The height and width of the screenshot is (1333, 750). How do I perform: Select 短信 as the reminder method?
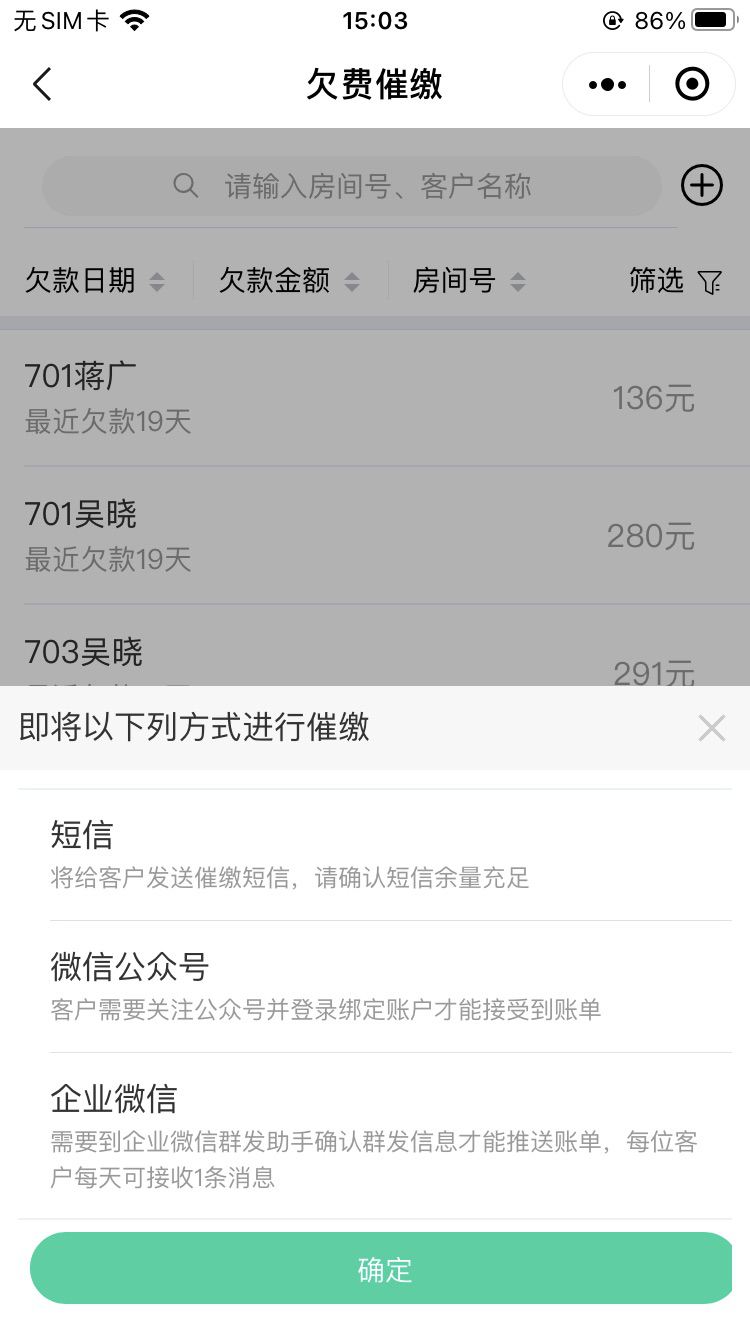pyautogui.click(x=390, y=855)
